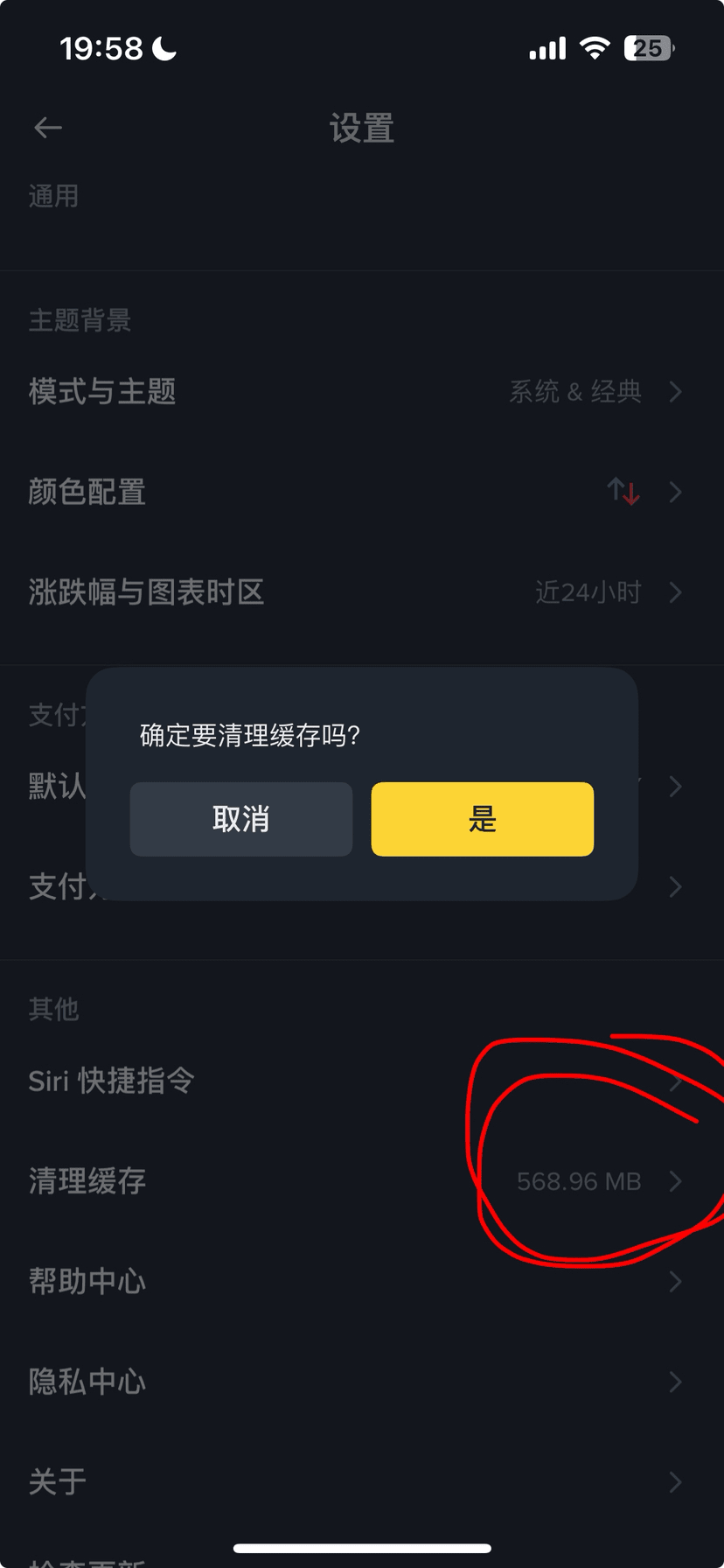Open 帮助中心
Screen dimensions: 724x1568
[362, 1282]
